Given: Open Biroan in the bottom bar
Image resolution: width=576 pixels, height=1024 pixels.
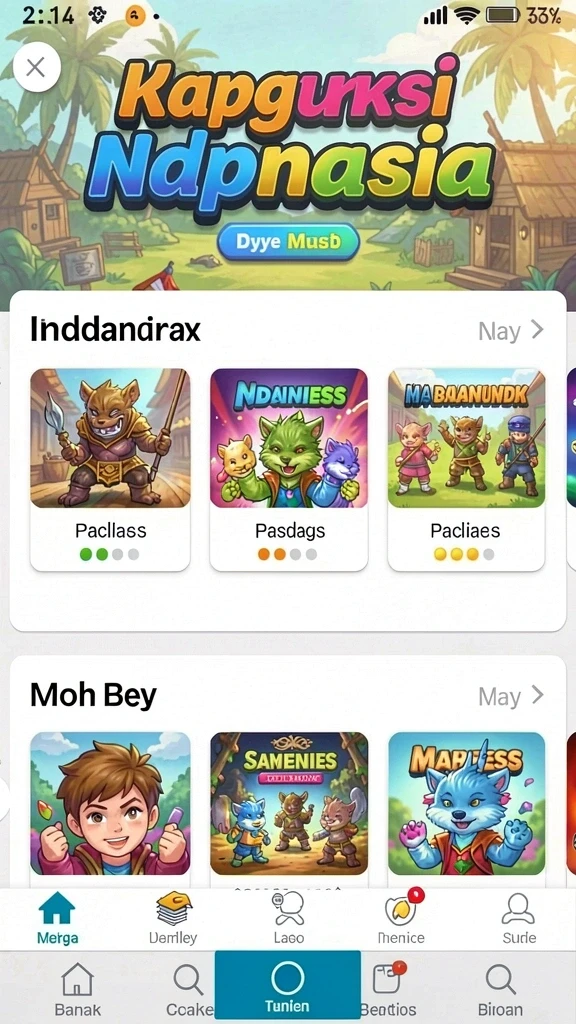Looking at the screenshot, I should [x=500, y=989].
